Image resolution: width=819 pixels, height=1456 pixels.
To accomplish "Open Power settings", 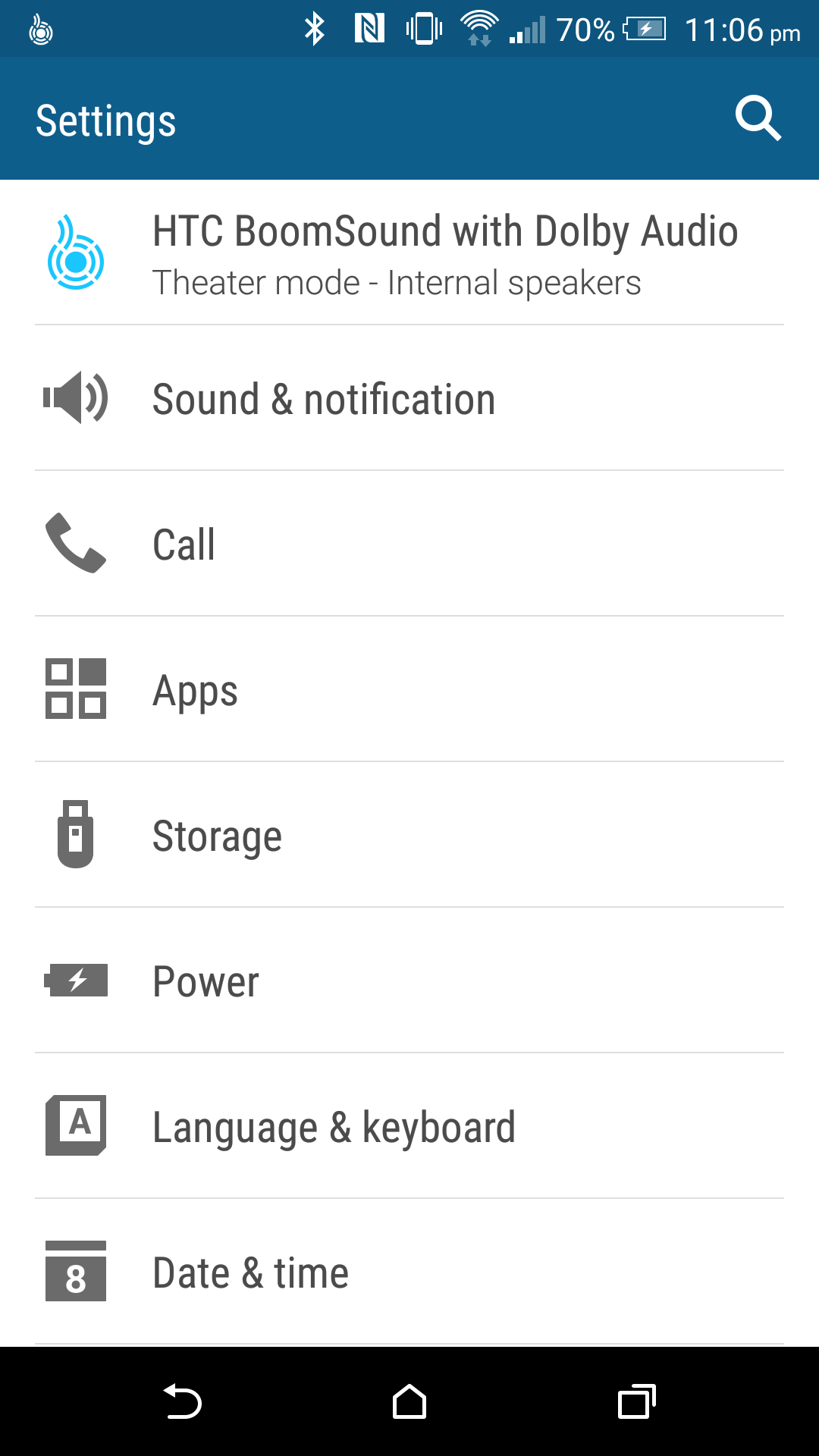I will 409,981.
